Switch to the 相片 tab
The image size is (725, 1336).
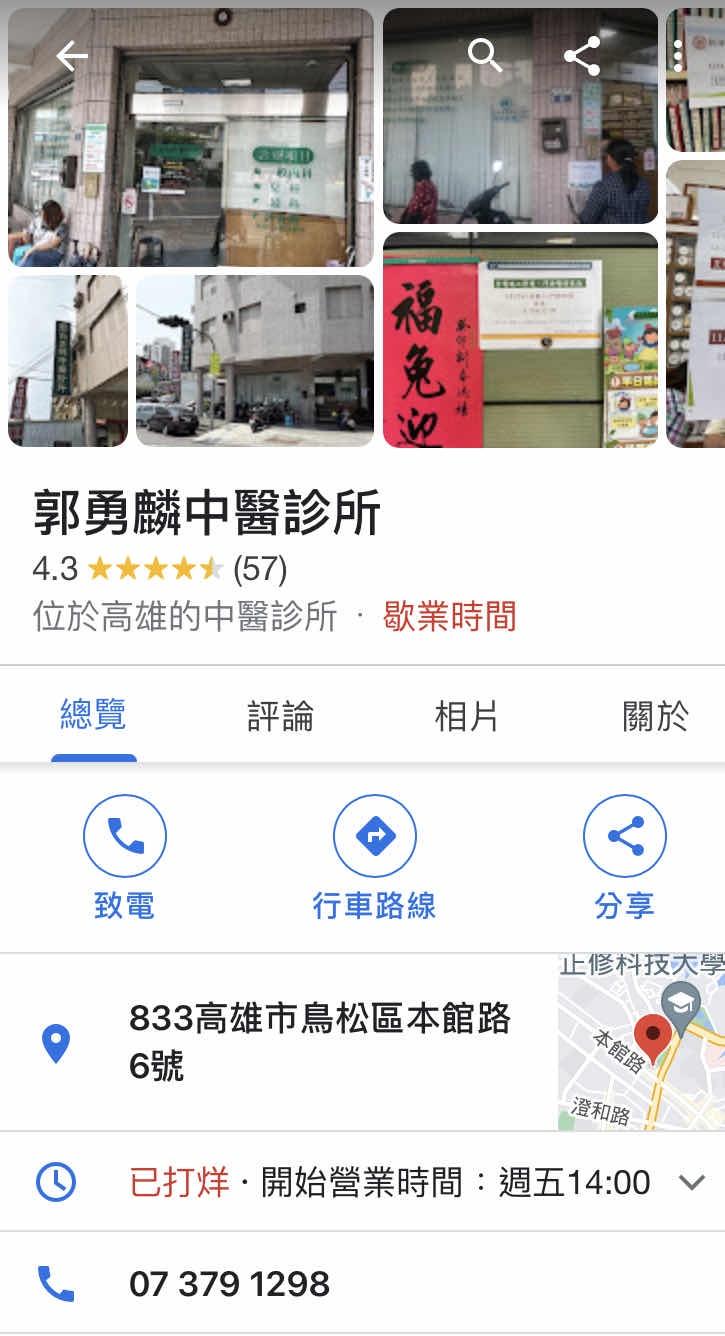click(x=466, y=717)
